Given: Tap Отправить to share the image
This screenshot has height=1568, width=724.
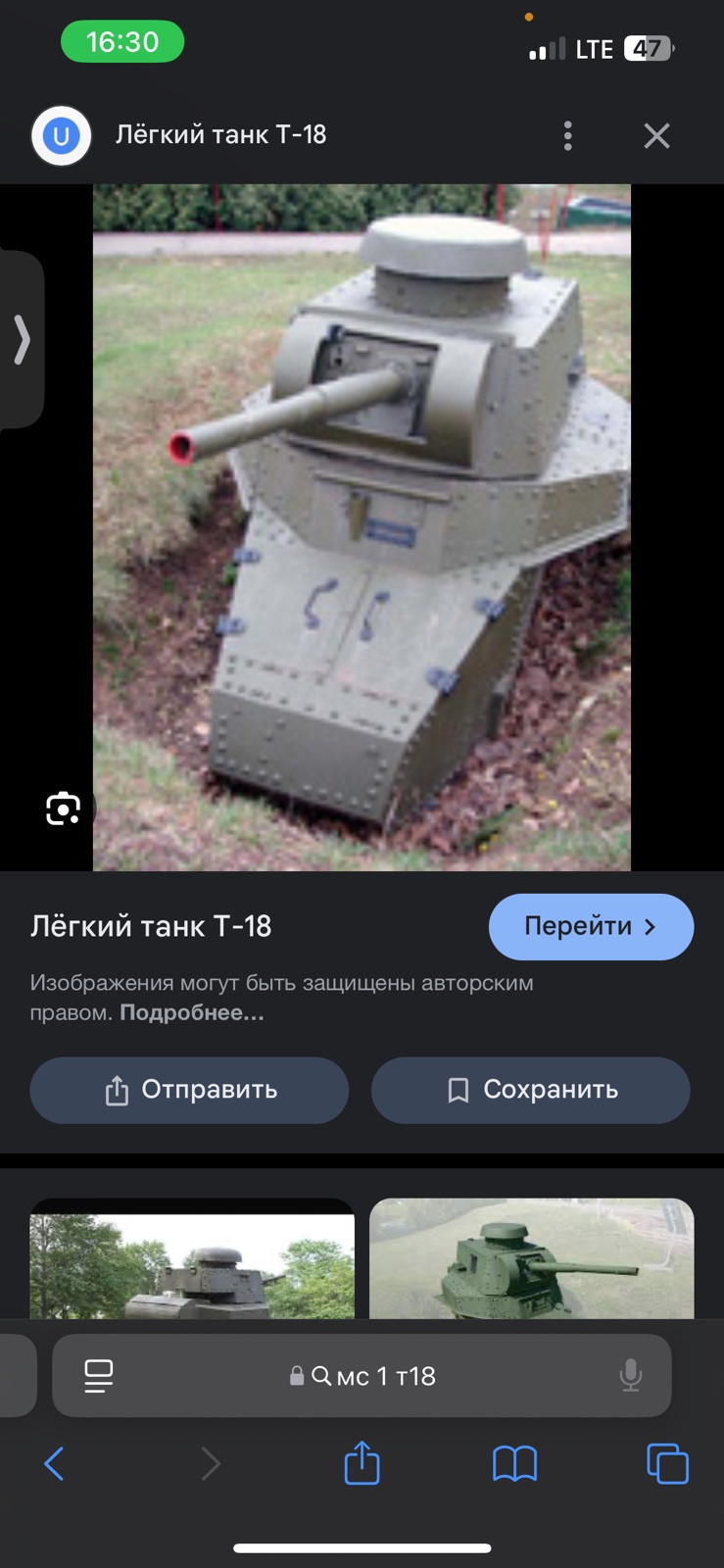Looking at the screenshot, I should (x=189, y=1090).
